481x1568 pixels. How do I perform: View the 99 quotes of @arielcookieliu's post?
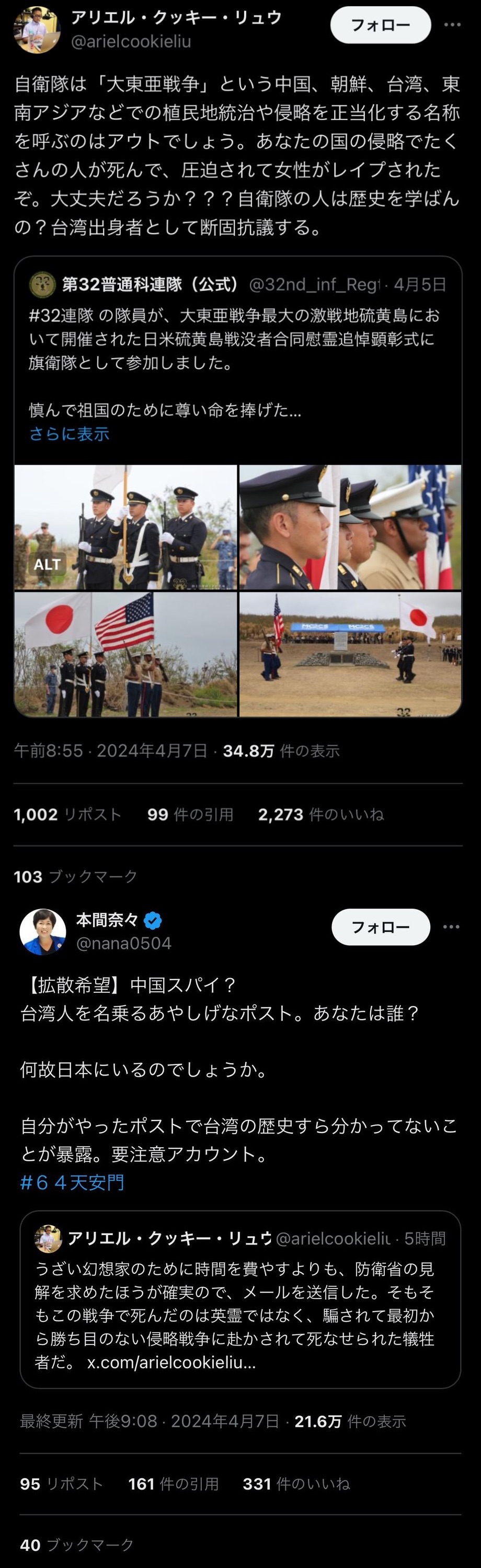tap(190, 814)
